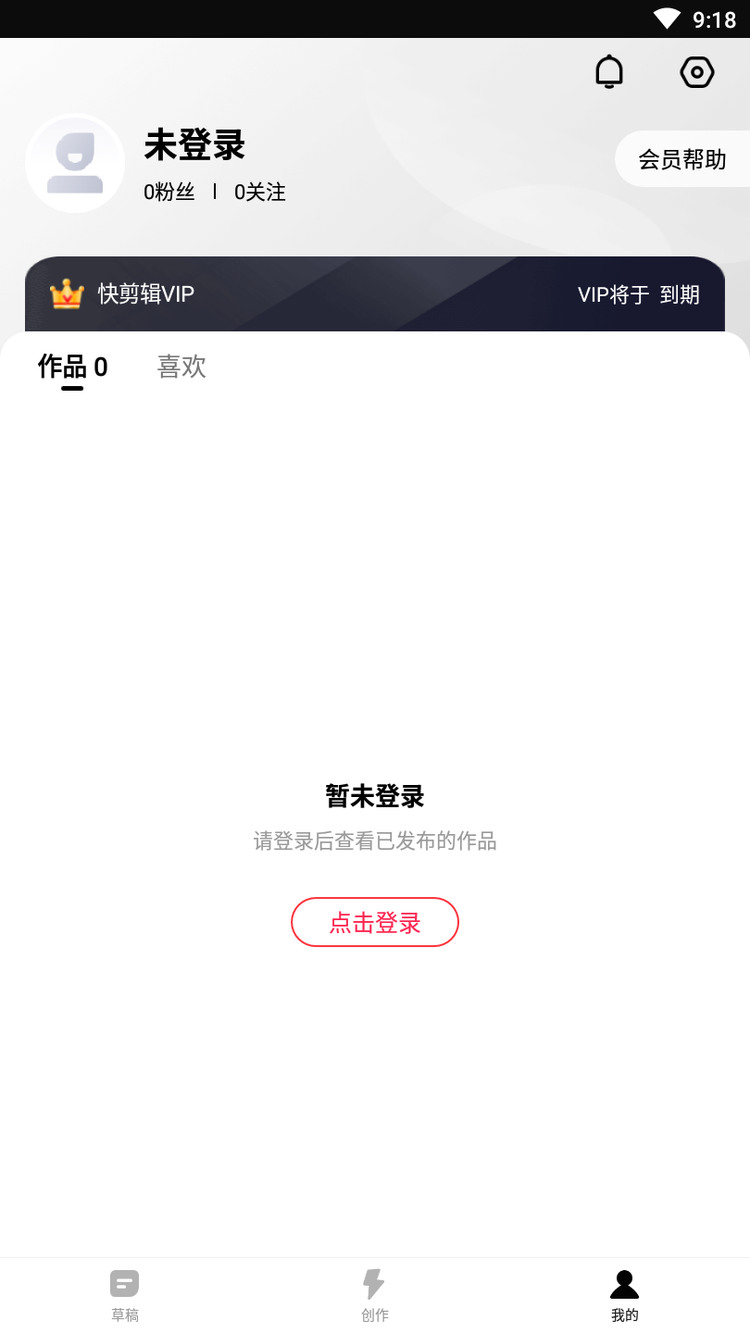Switch to the 喜欢 tab
This screenshot has height=1333, width=750.
(x=182, y=367)
